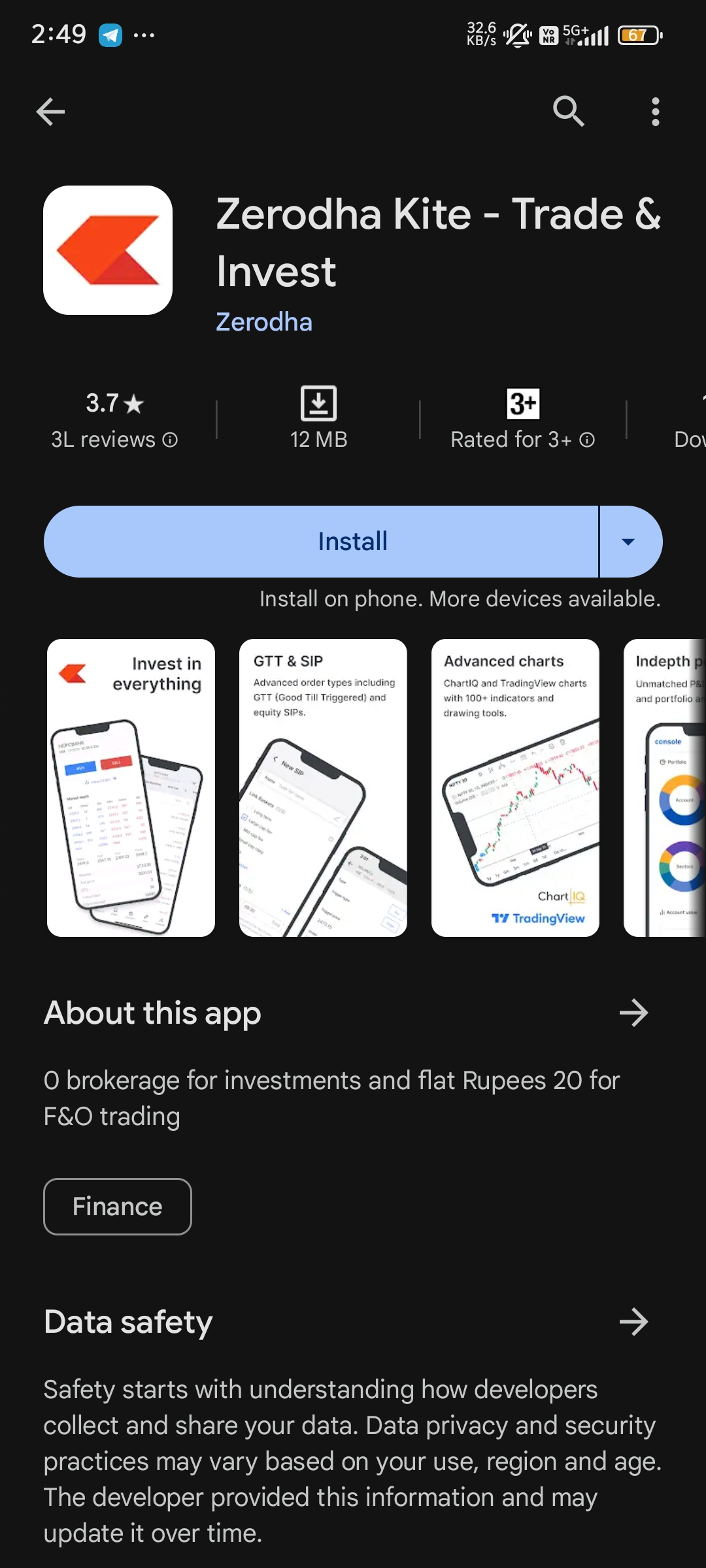
Task: Select the Finance category chip
Action: (118, 1207)
